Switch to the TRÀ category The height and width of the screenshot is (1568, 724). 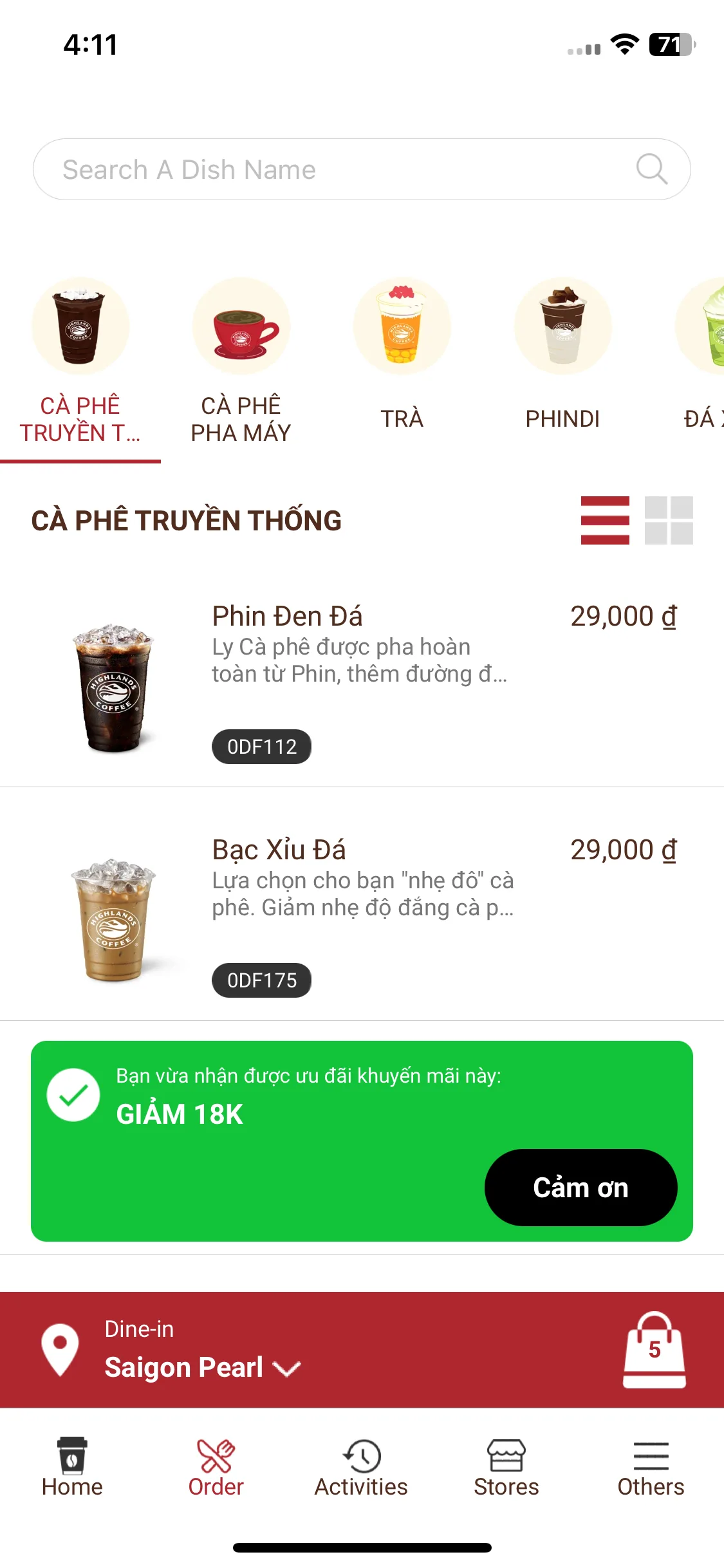[402, 362]
